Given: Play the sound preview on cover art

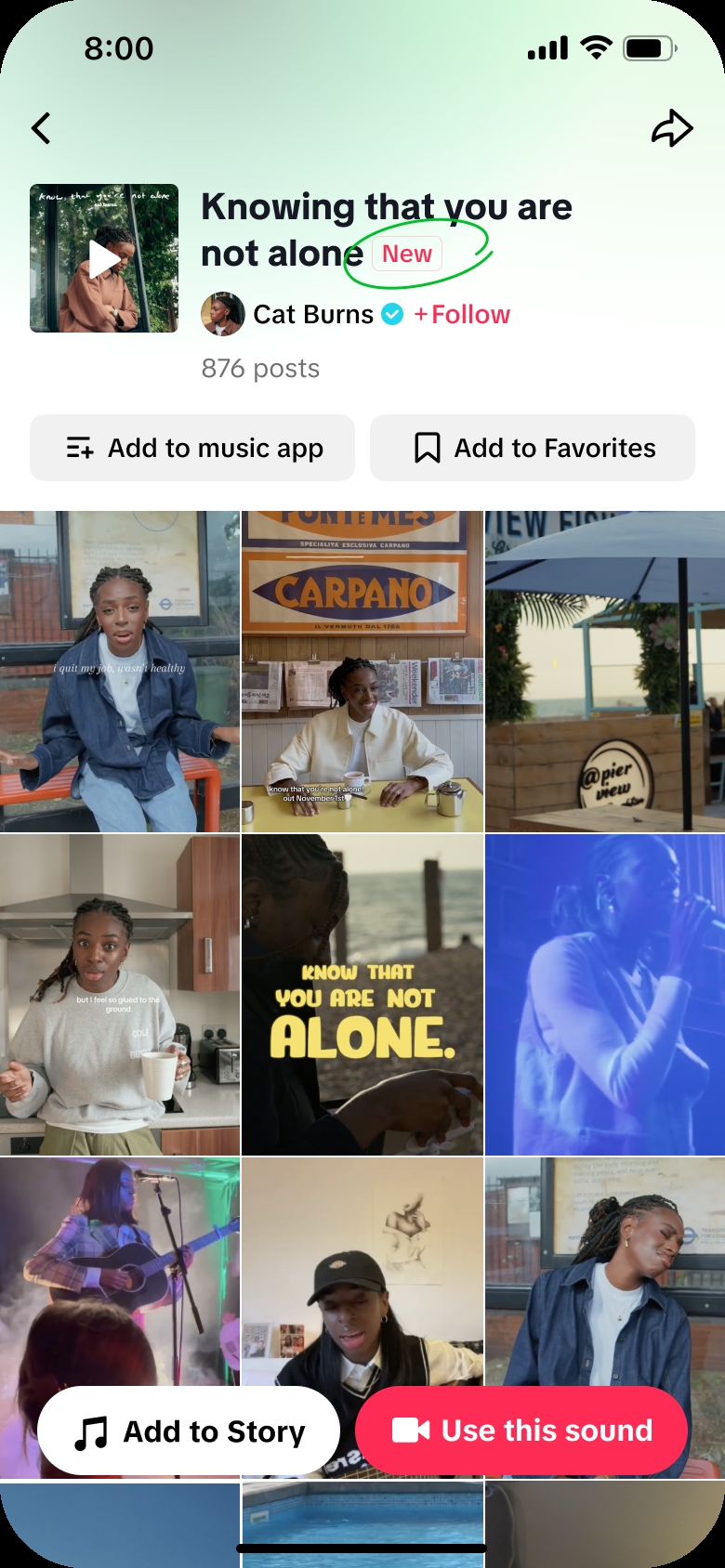Looking at the screenshot, I should point(103,258).
